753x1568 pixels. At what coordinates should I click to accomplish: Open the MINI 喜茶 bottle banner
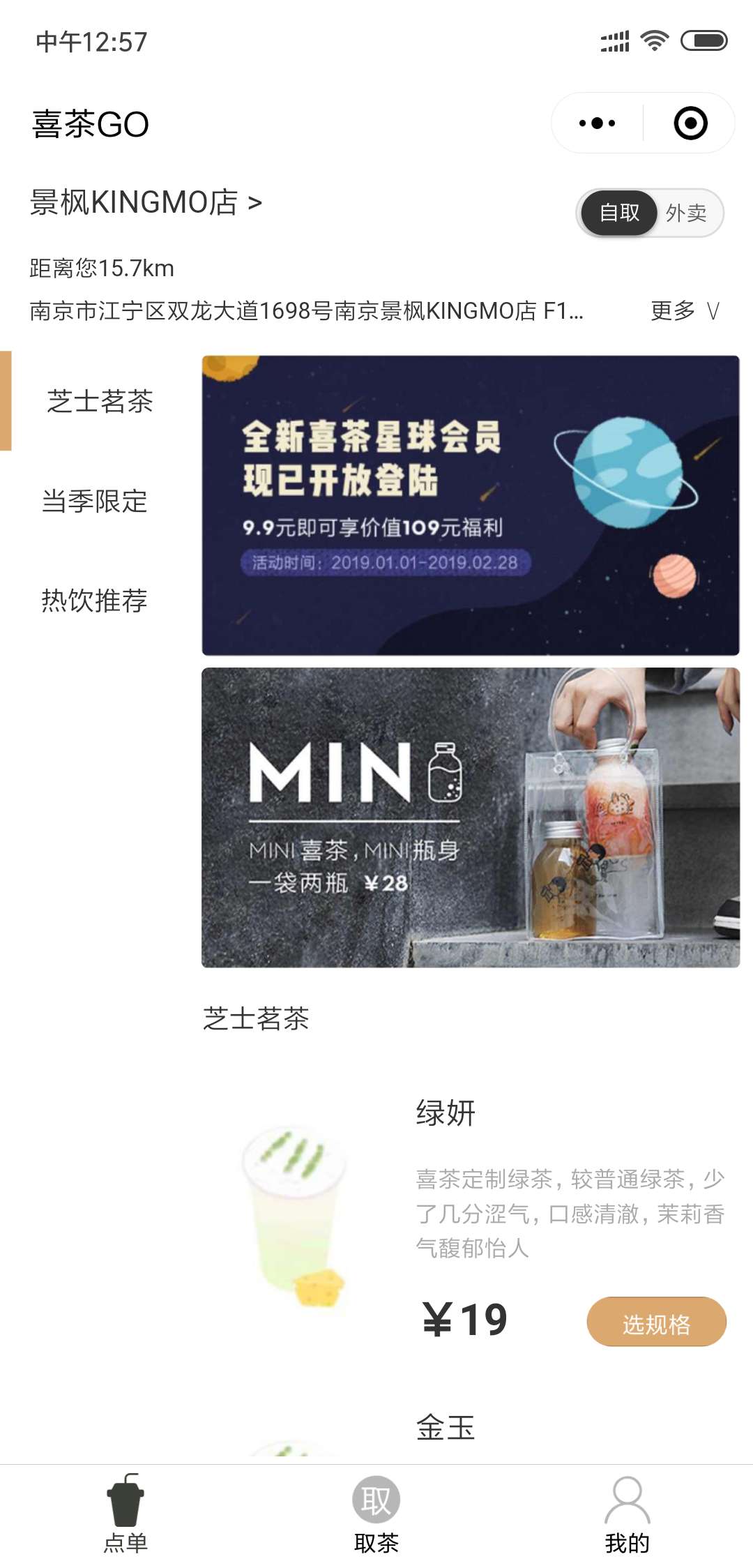(x=471, y=817)
